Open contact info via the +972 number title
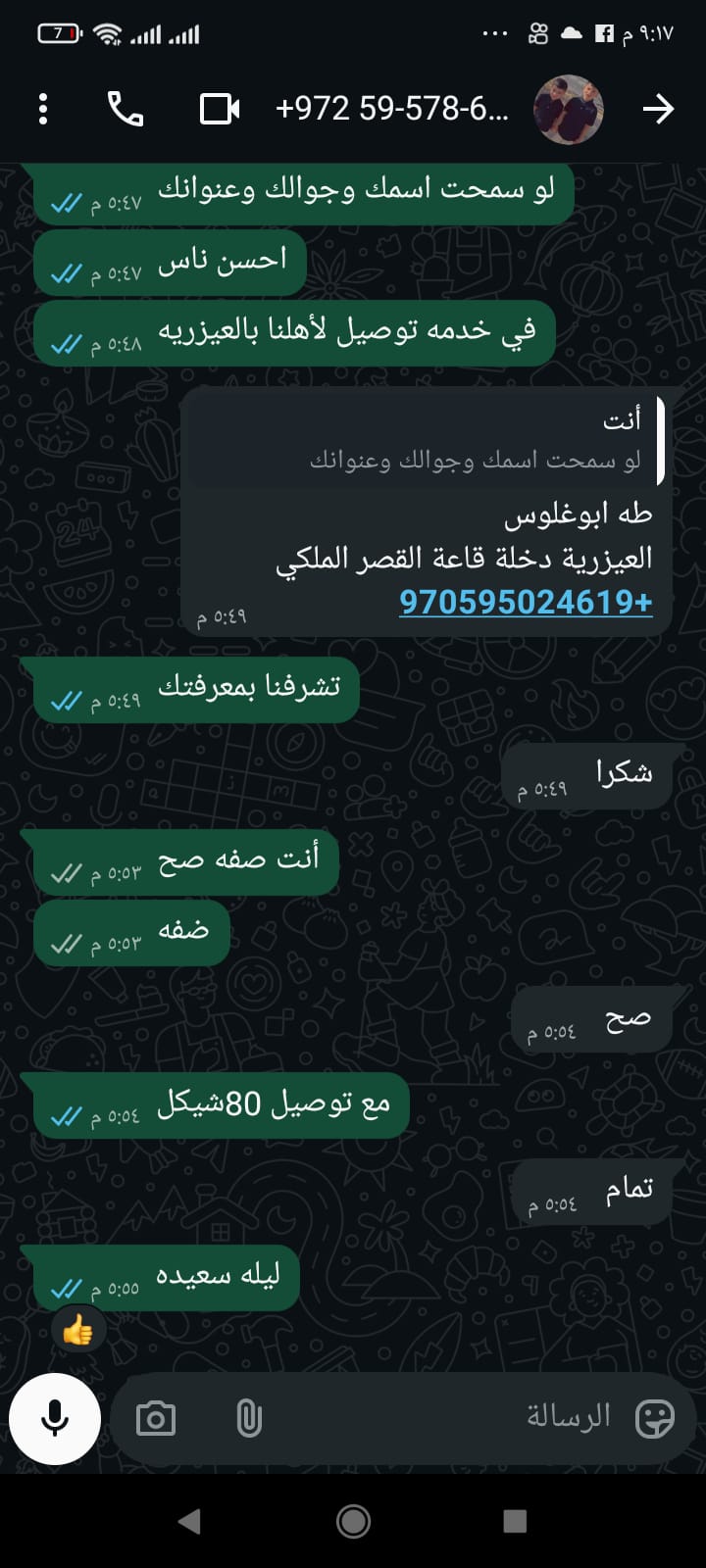The width and height of the screenshot is (706, 1568). [x=392, y=109]
